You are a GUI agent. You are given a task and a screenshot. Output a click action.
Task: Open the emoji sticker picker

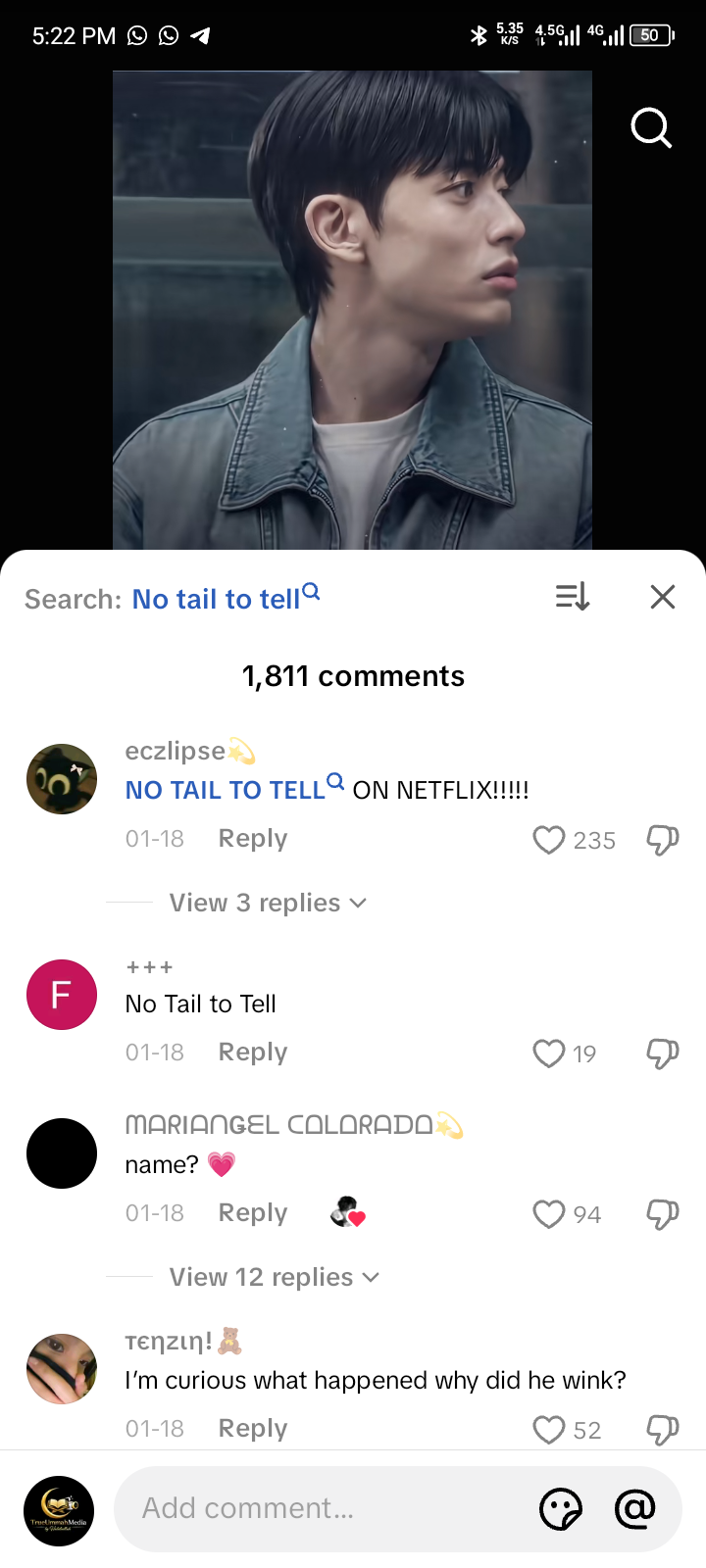tap(561, 1509)
